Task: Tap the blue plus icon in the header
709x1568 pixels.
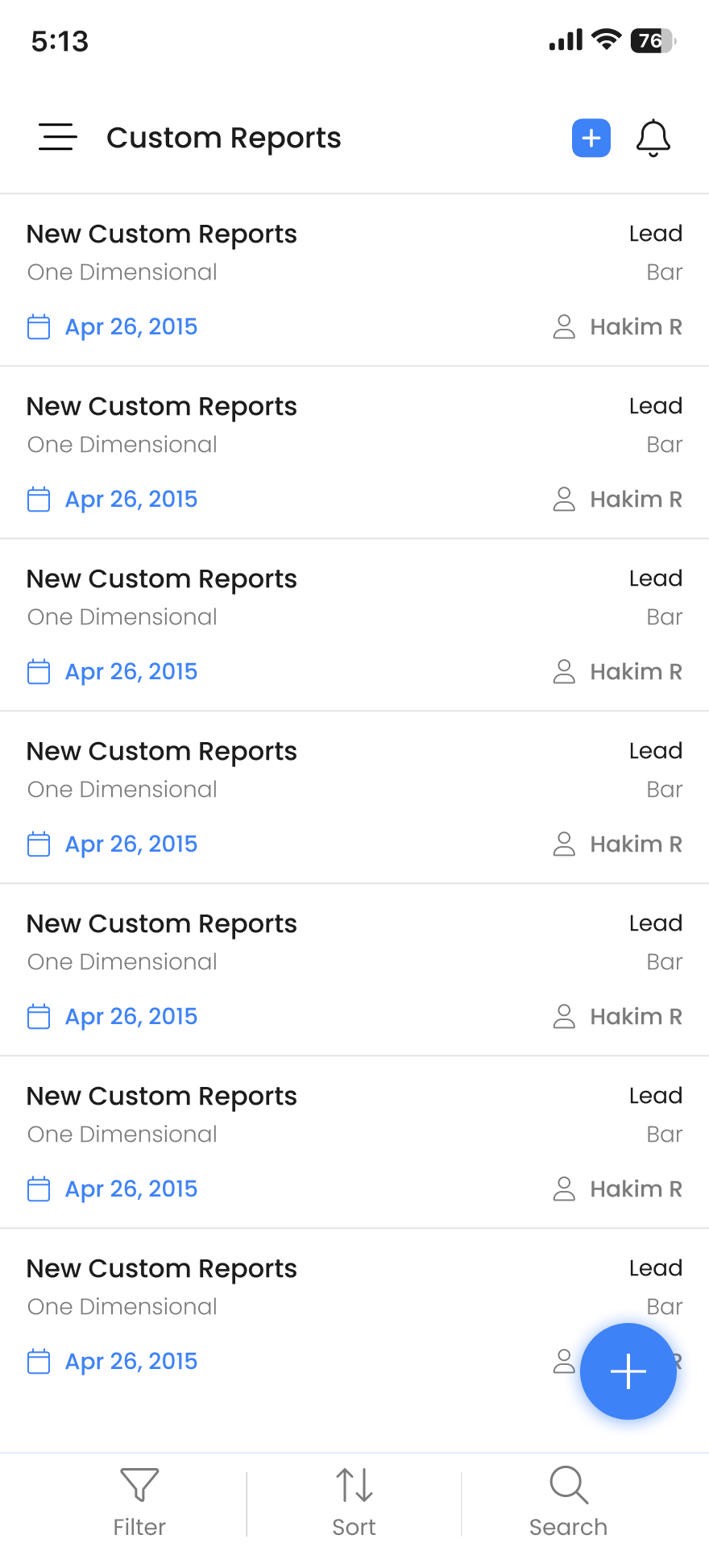Action: click(x=591, y=138)
